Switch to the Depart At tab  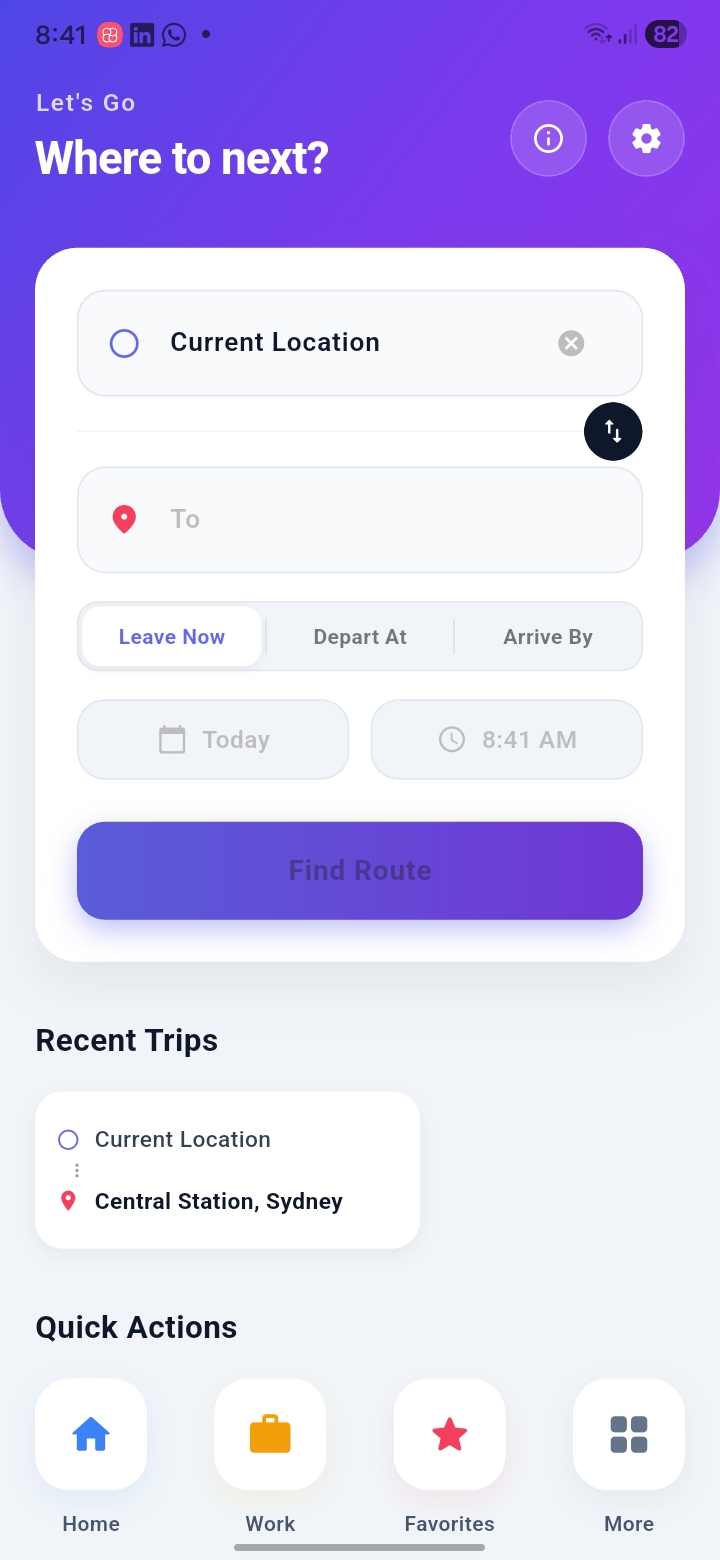pyautogui.click(x=360, y=636)
